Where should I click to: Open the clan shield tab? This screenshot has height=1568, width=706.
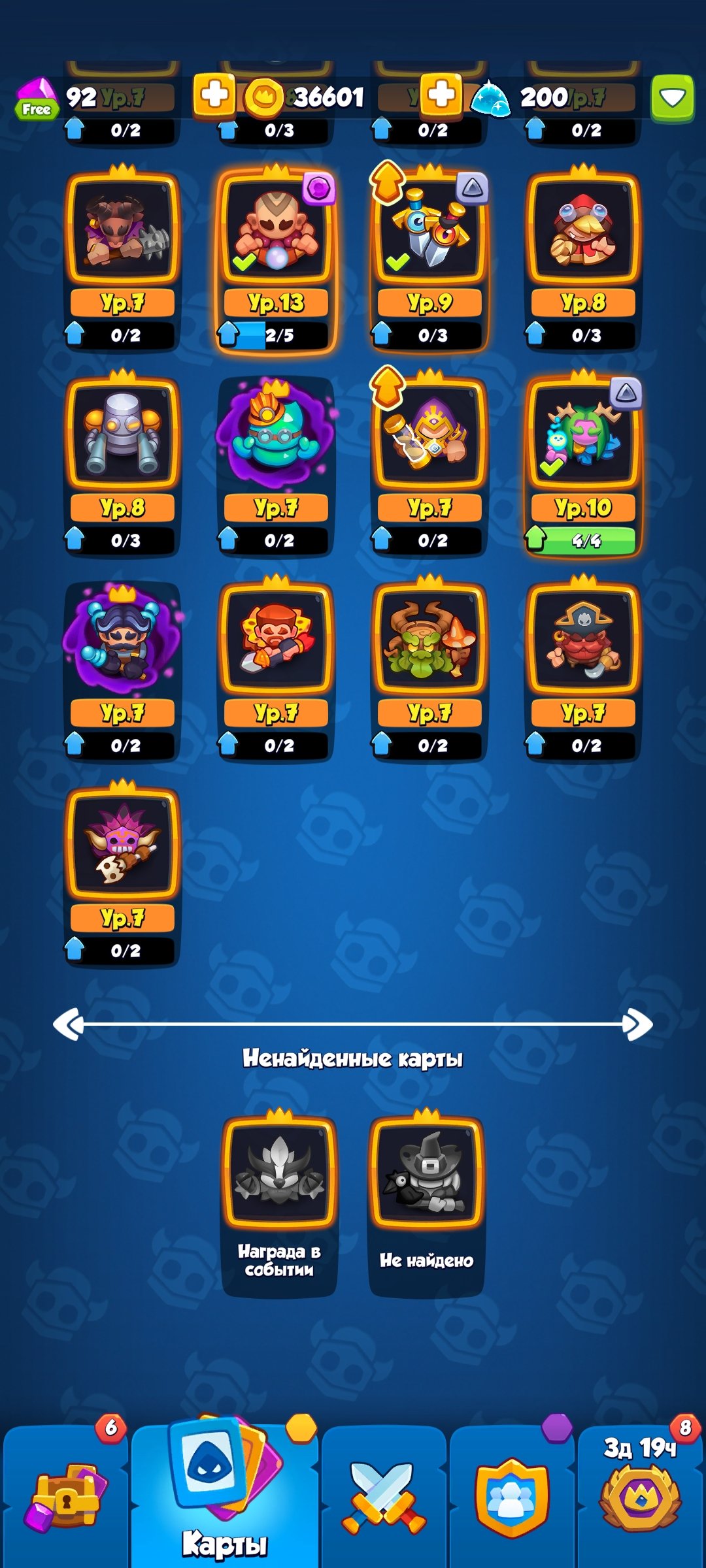coord(512,1496)
